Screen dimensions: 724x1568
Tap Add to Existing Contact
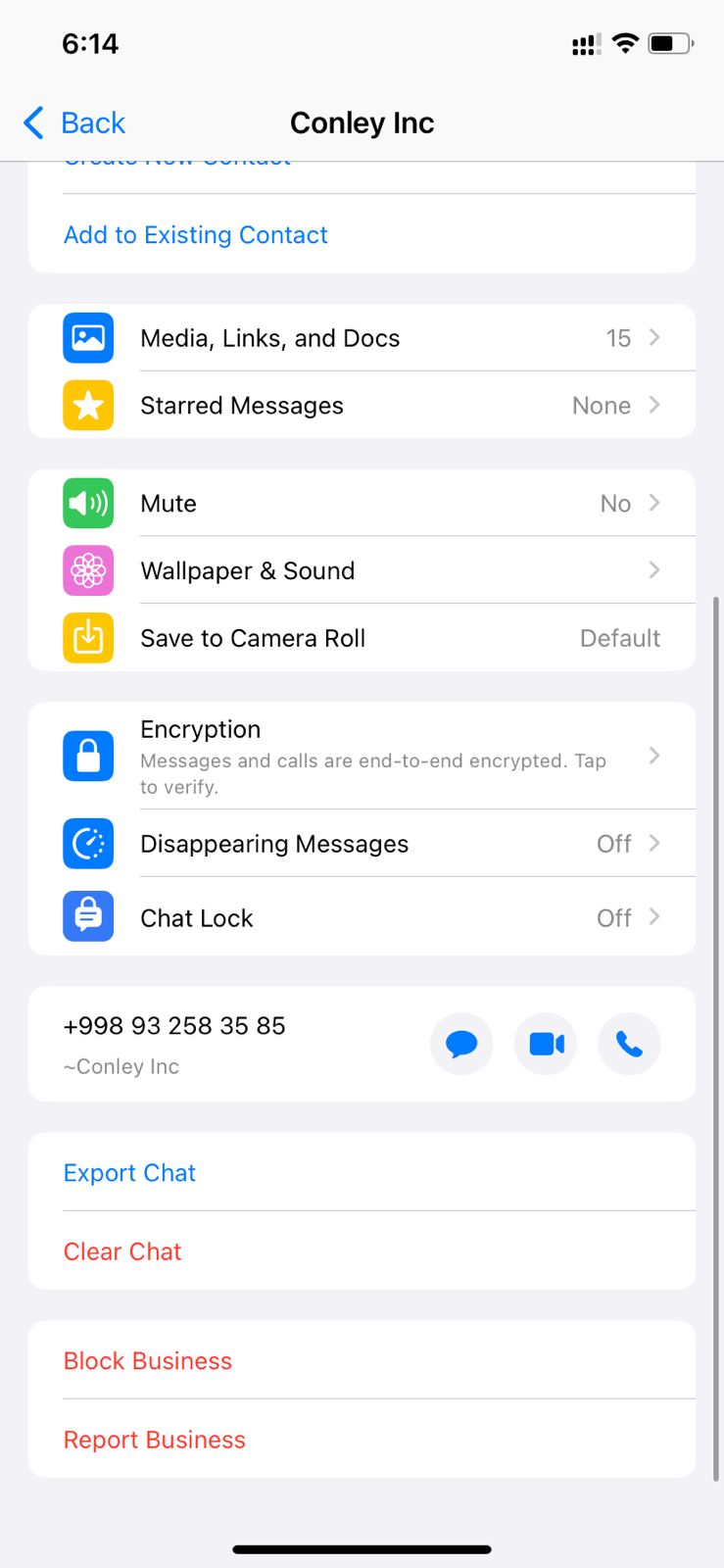click(196, 235)
